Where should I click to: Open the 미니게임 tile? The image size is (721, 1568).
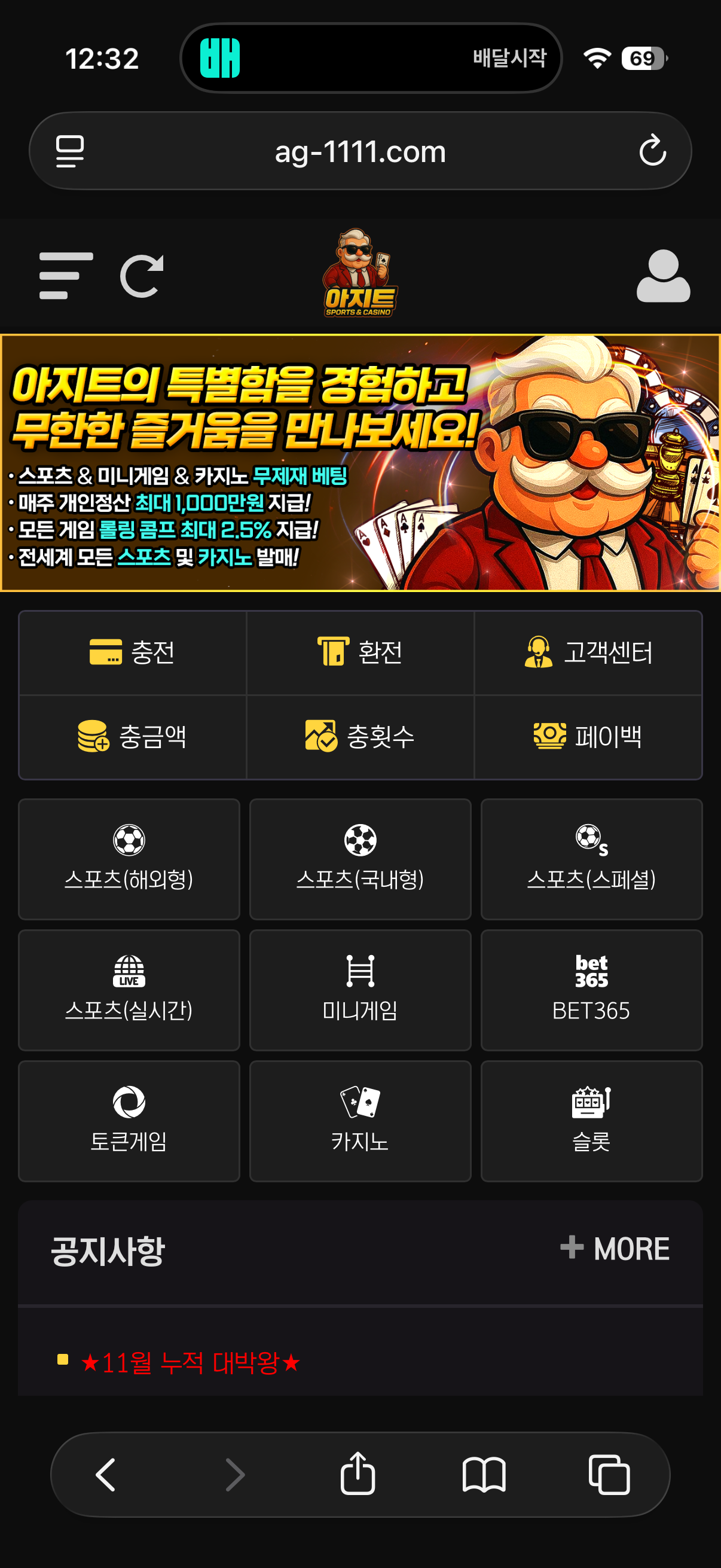360,990
